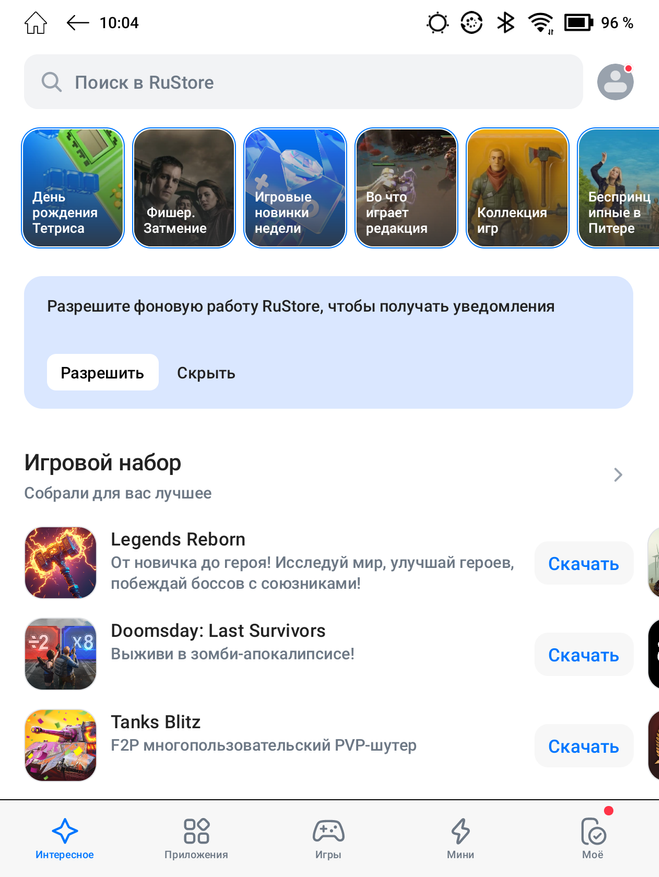
Task: View the Игровые новинки недели story
Action: (x=295, y=187)
